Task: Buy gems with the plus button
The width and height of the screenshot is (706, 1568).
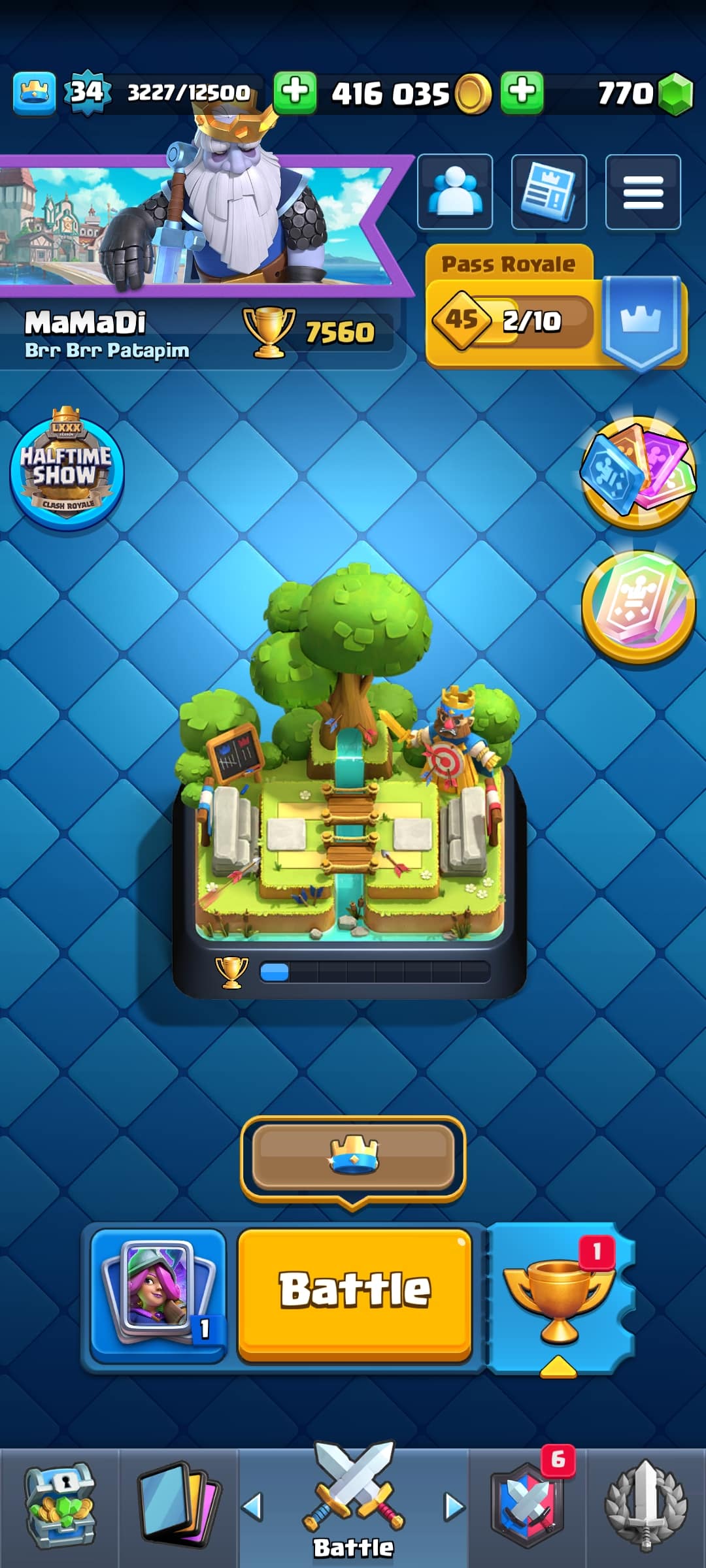Action: [x=522, y=93]
